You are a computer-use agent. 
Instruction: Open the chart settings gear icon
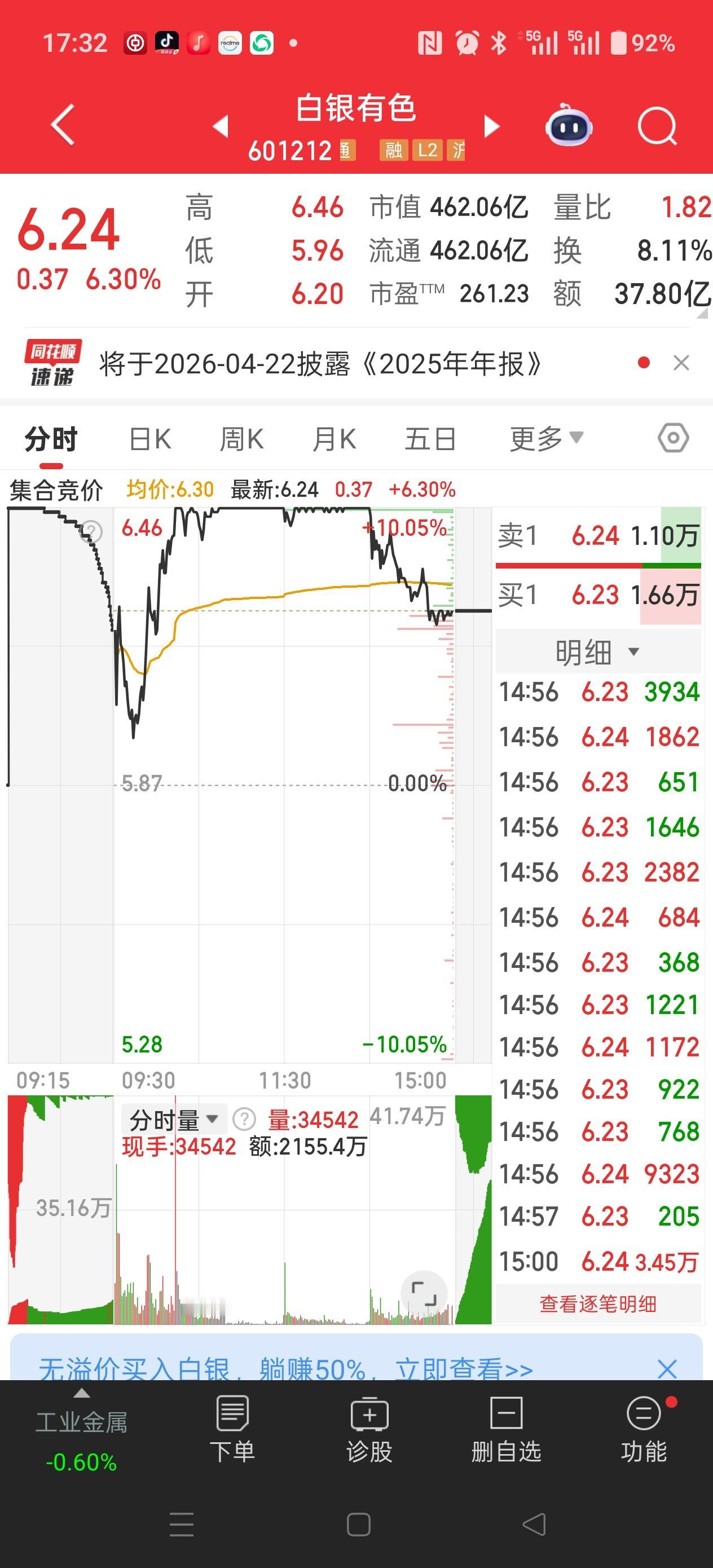pyautogui.click(x=674, y=438)
